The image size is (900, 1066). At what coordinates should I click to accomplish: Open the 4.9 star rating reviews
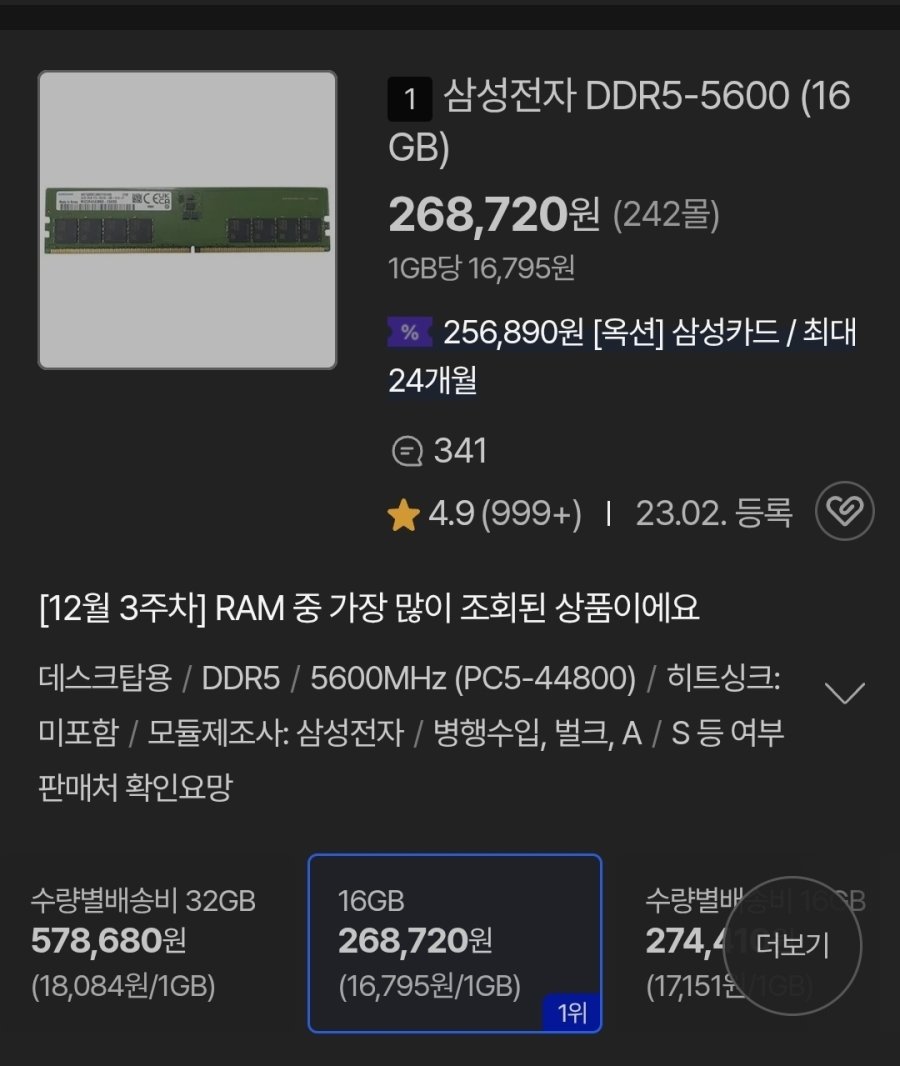485,515
